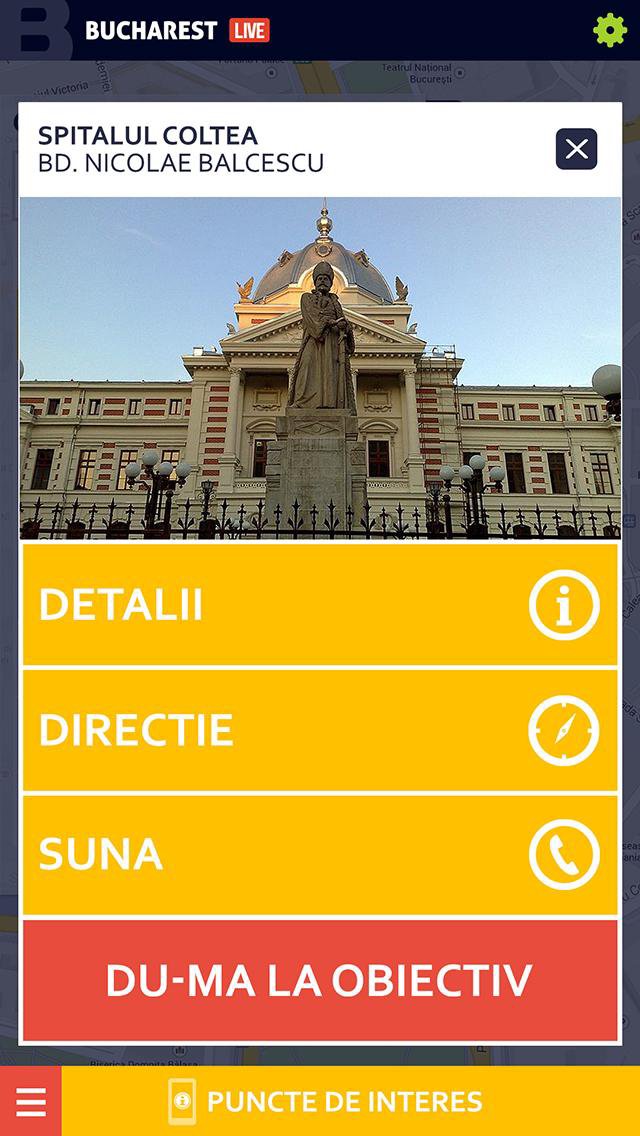
Task: Open the Detalii info button
Action: click(320, 605)
